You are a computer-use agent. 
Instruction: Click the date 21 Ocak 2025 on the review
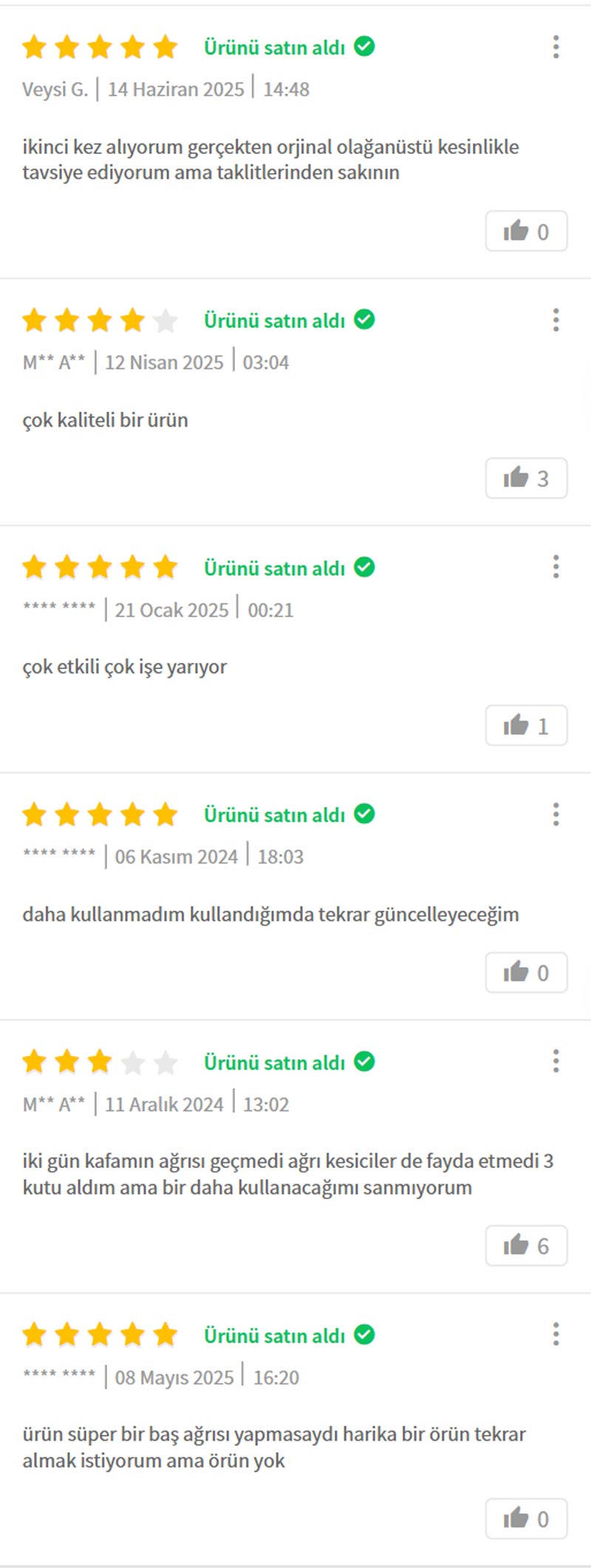click(x=174, y=609)
